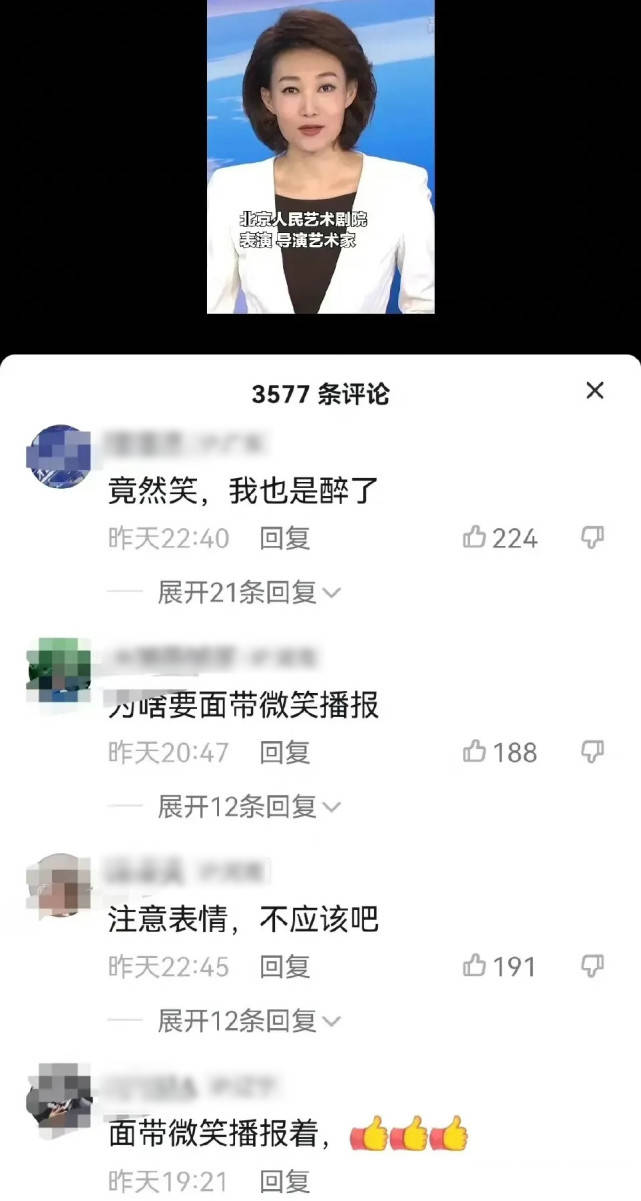Viewport: 641px width, 1201px height.
Task: Dislike the comment 为啥要面带微笑播报
Action: pyautogui.click(x=592, y=751)
